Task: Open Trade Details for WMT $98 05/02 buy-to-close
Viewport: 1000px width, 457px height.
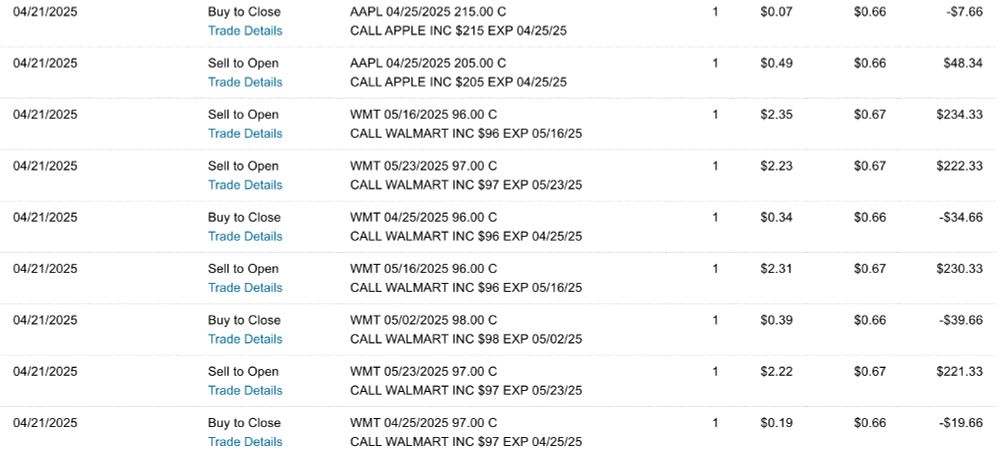Action: click(x=245, y=340)
